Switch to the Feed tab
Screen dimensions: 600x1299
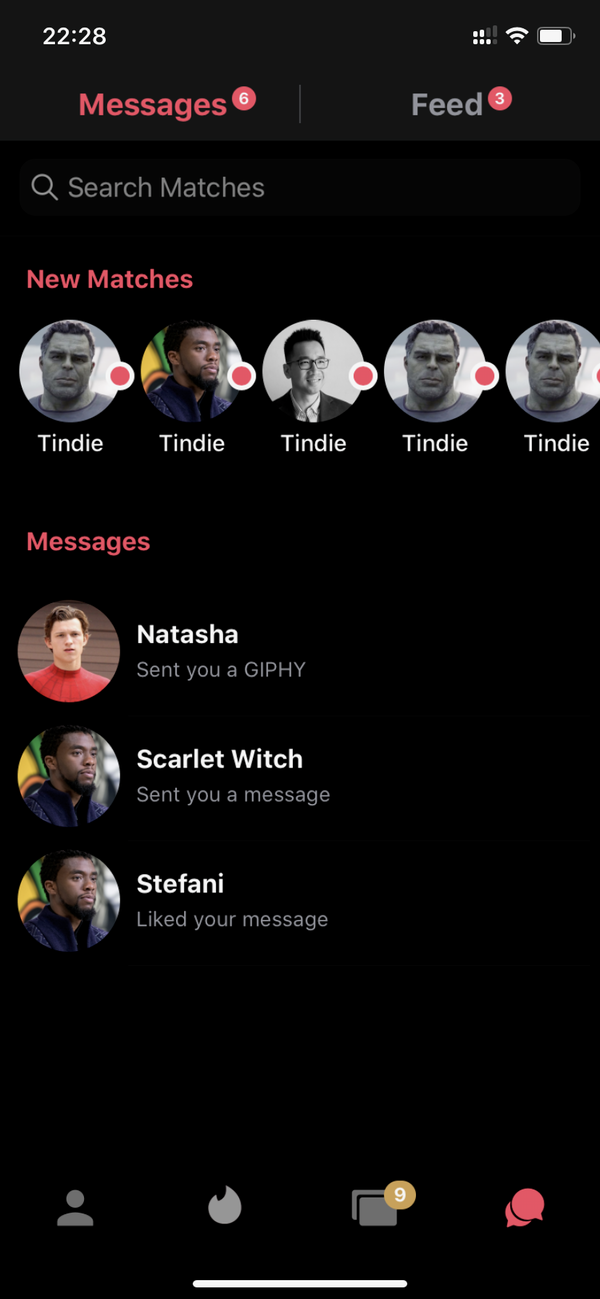click(448, 105)
